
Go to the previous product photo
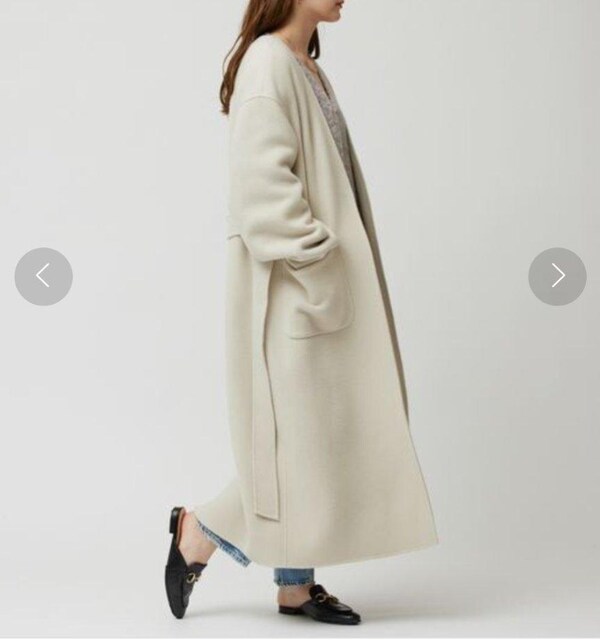(43, 276)
